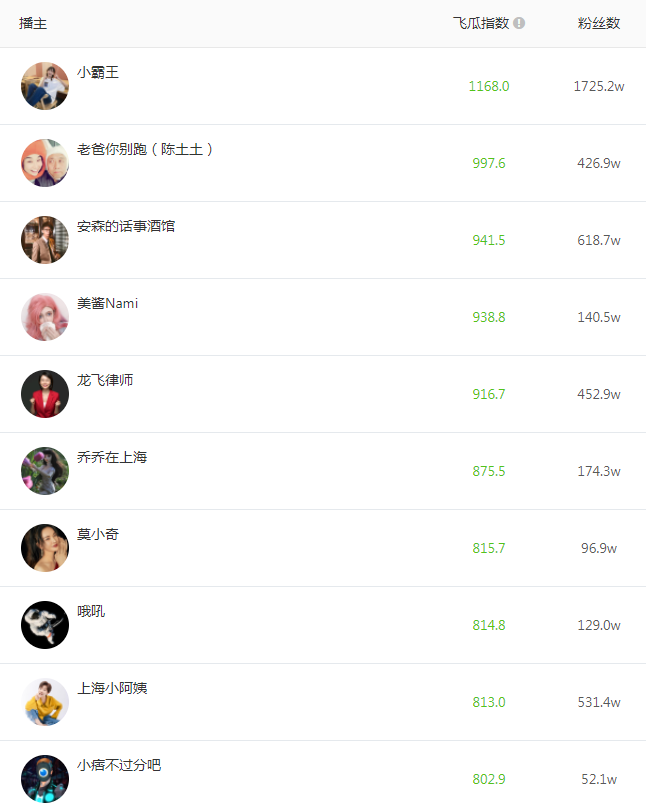Open 小痞不过分吧 streamer details
This screenshot has height=808, width=646.
tap(119, 766)
